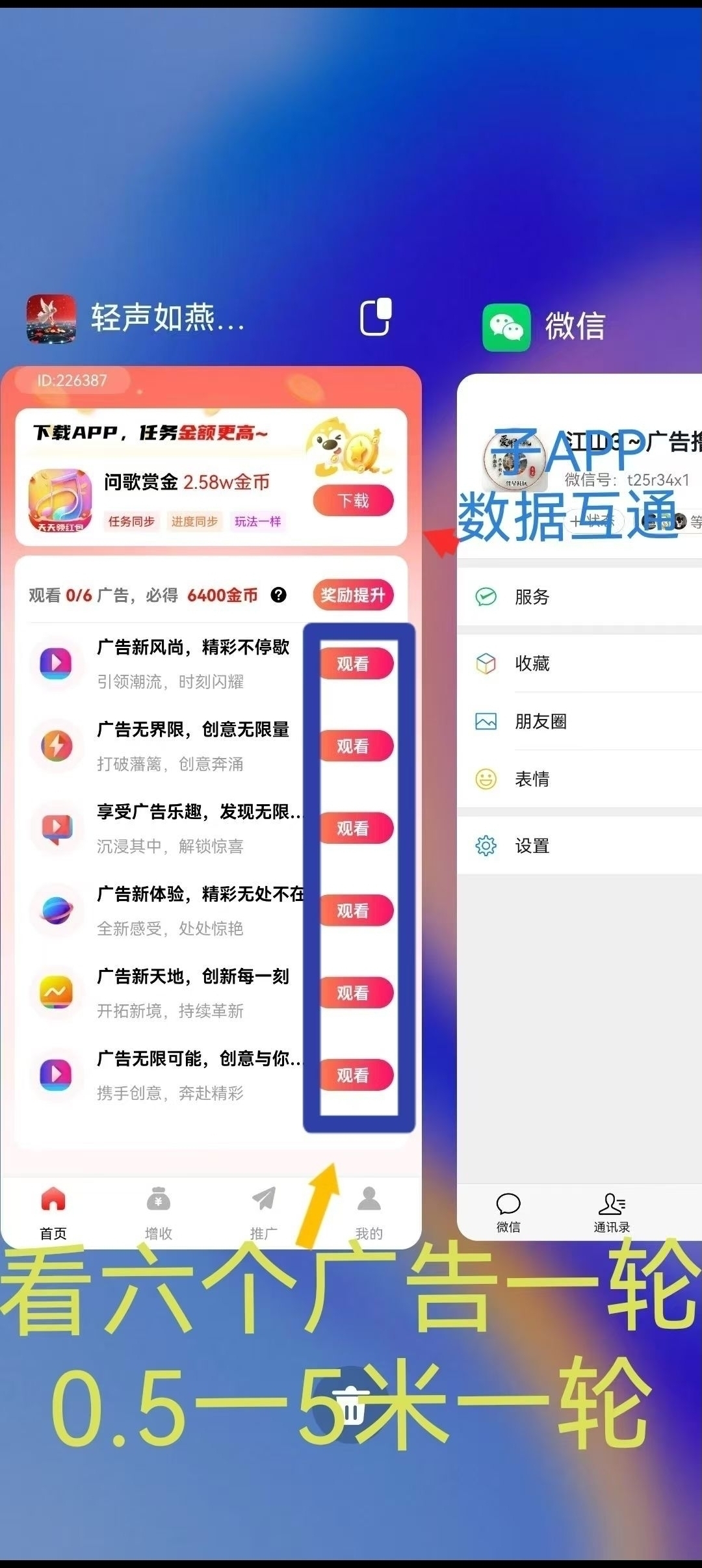The width and height of the screenshot is (702, 1568).
Task: Switch to the 通讯录 tab in WeChat
Action: (611, 1212)
